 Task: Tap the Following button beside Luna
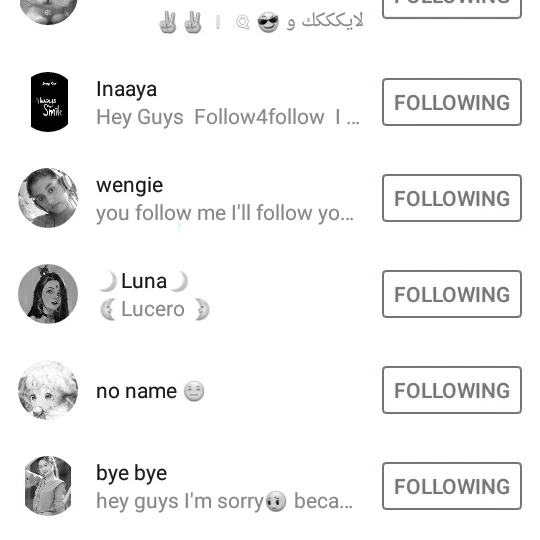pos(452,294)
